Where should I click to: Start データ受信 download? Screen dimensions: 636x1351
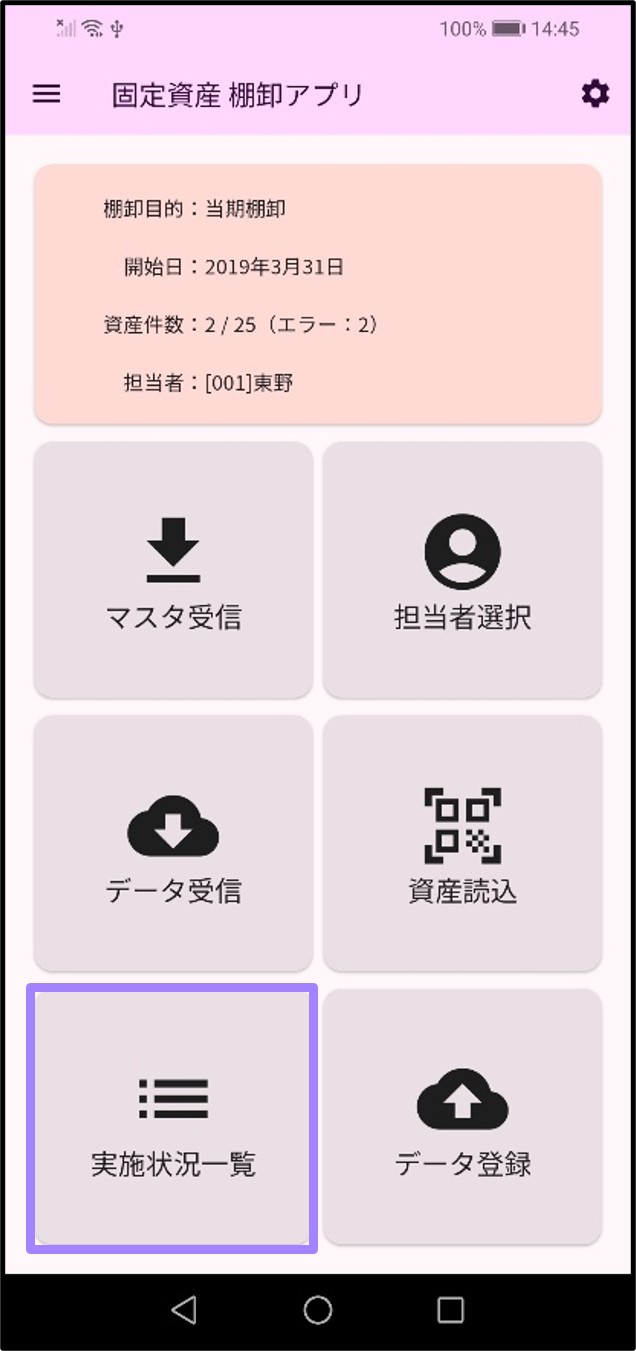coord(173,843)
